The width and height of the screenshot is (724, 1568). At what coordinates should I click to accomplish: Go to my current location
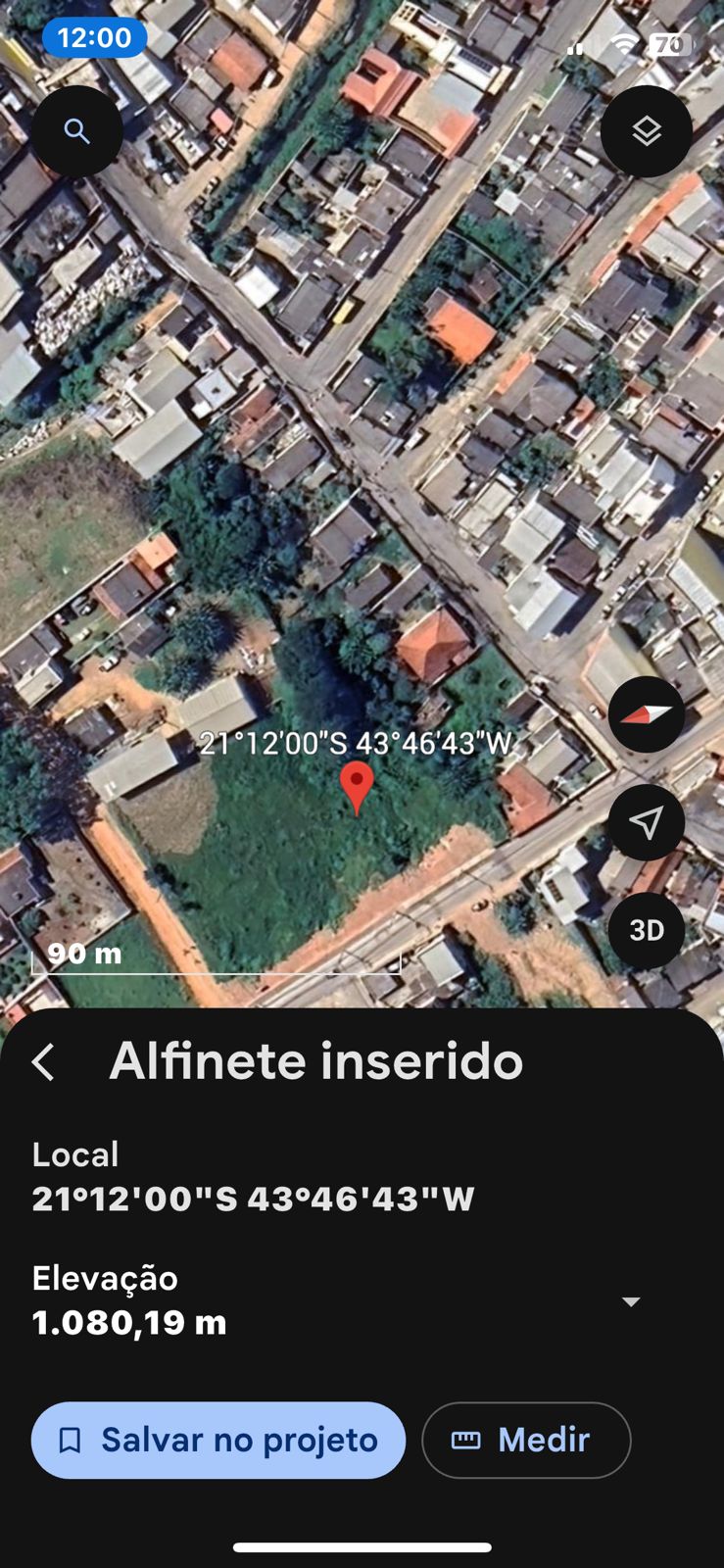click(646, 822)
